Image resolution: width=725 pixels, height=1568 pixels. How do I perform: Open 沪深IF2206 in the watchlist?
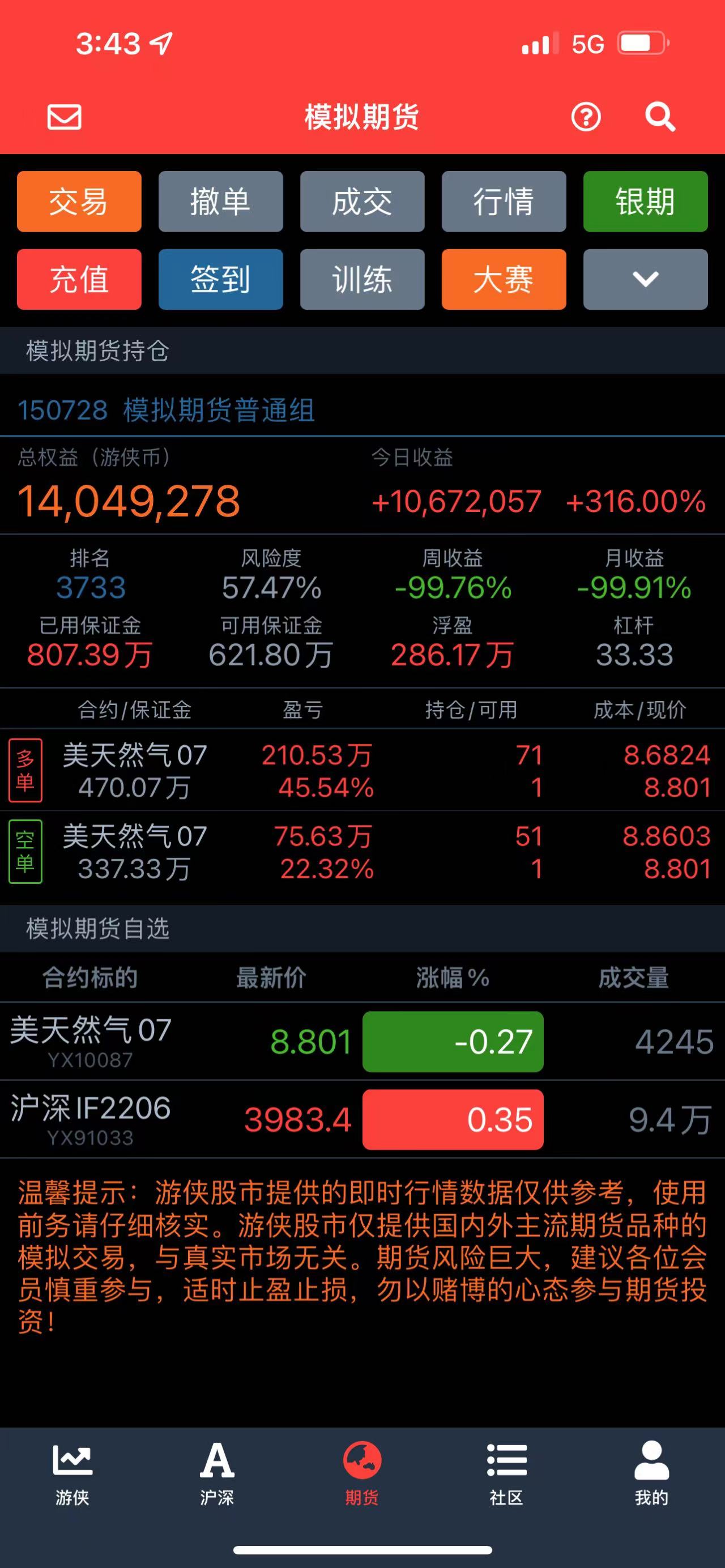(362, 1120)
